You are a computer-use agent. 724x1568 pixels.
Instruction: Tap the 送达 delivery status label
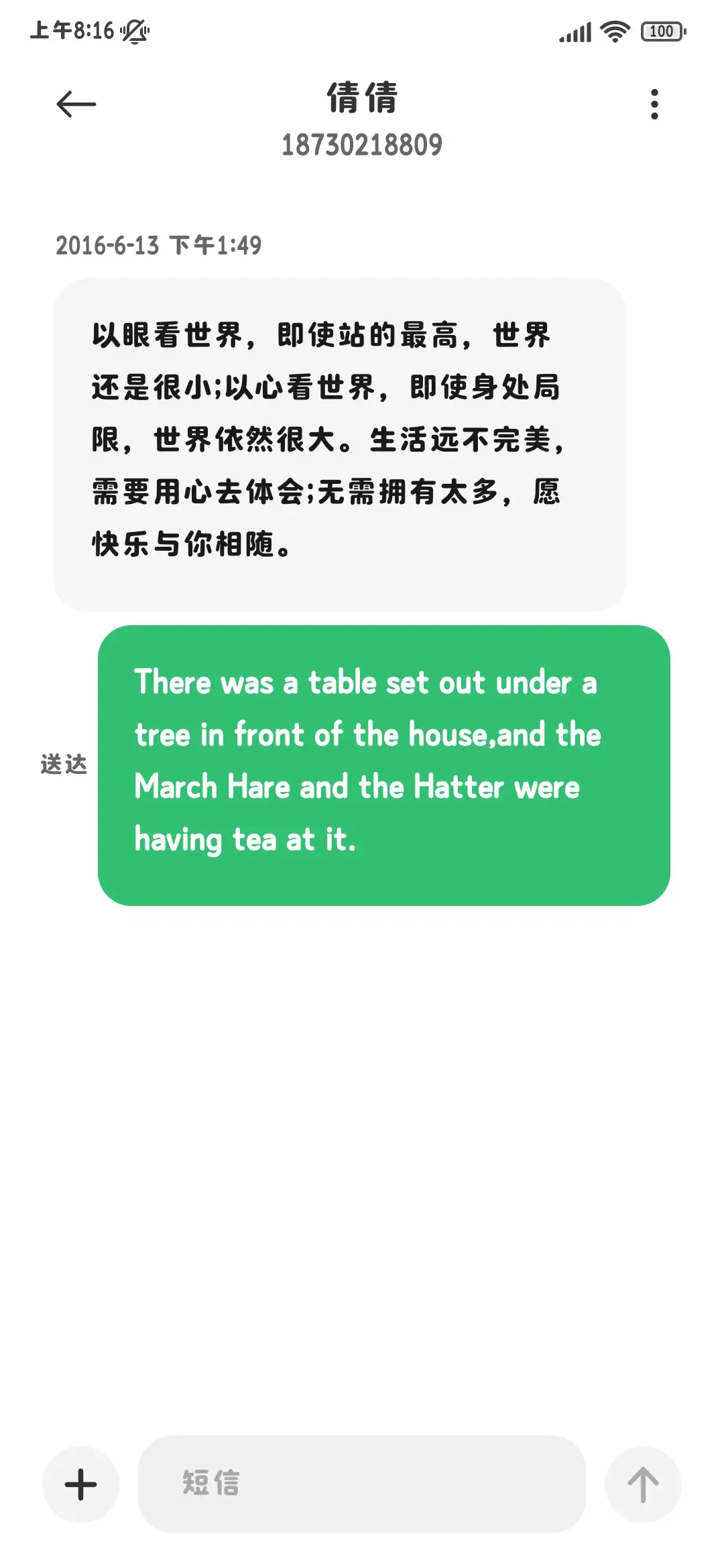pos(62,764)
